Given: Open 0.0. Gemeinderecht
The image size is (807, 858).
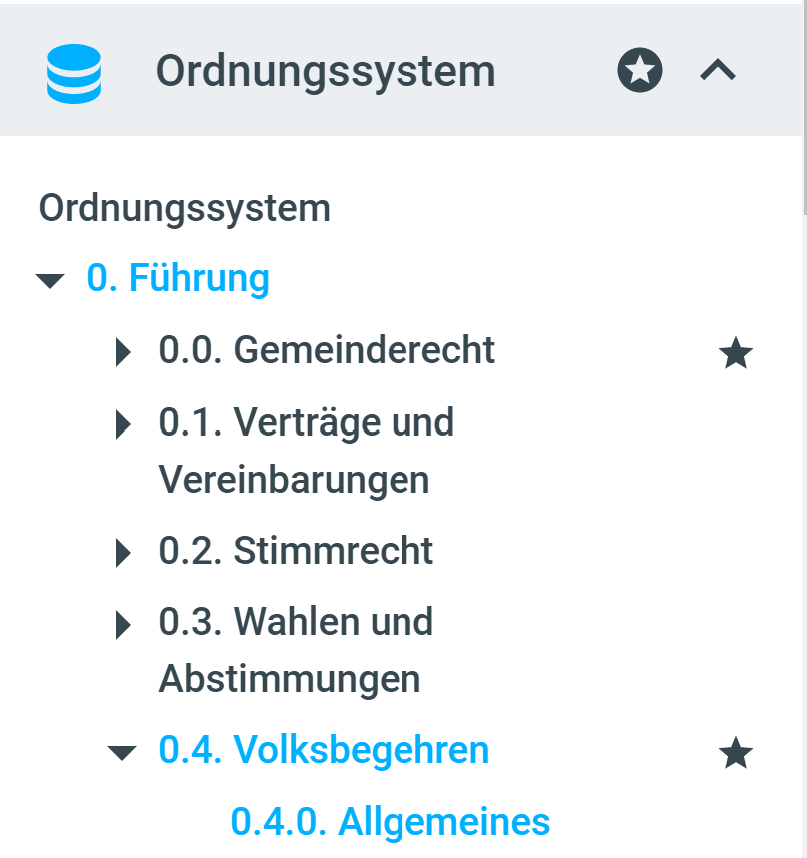Looking at the screenshot, I should tap(326, 350).
